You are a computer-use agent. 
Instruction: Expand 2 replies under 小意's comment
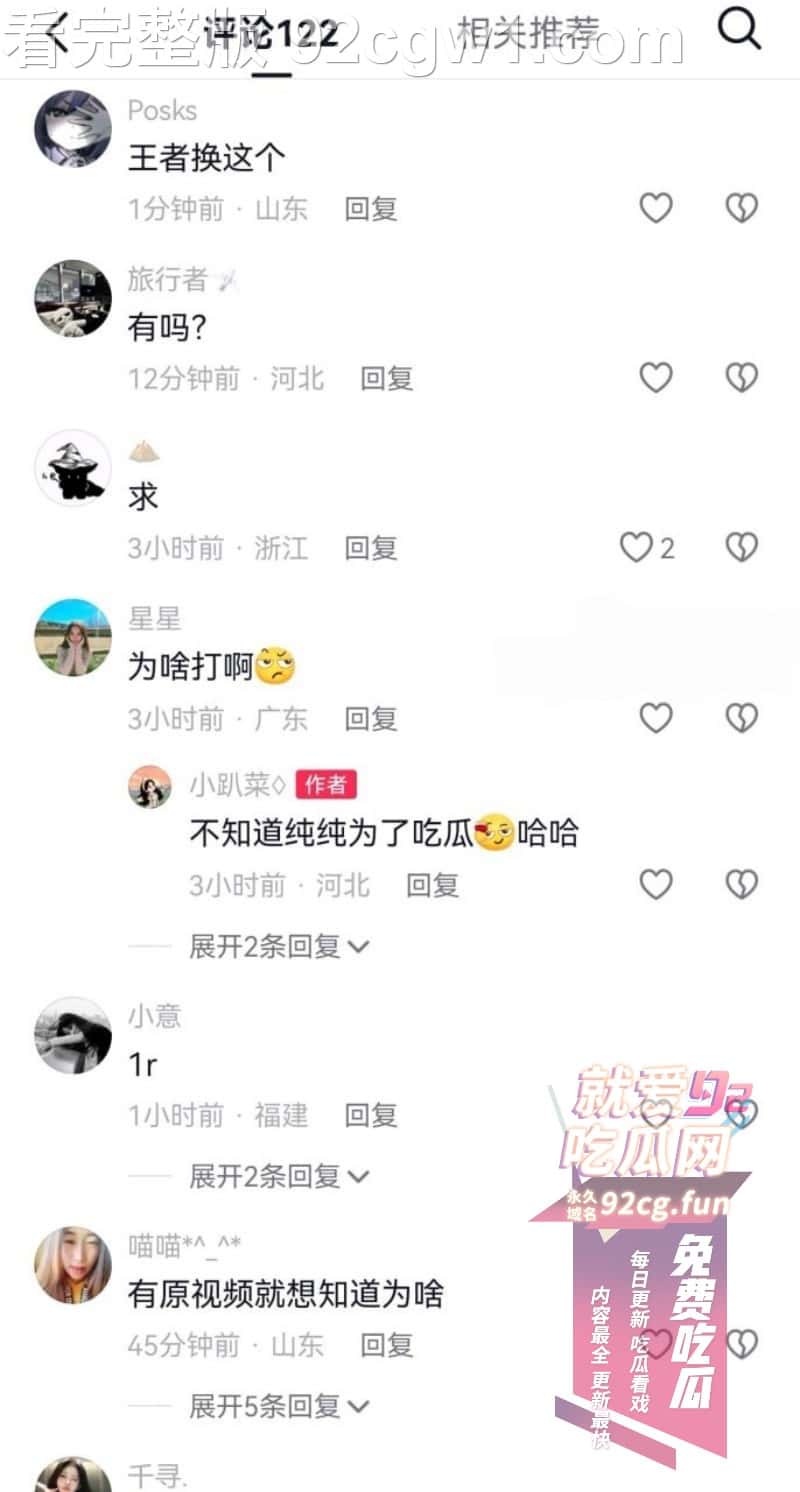click(279, 1176)
